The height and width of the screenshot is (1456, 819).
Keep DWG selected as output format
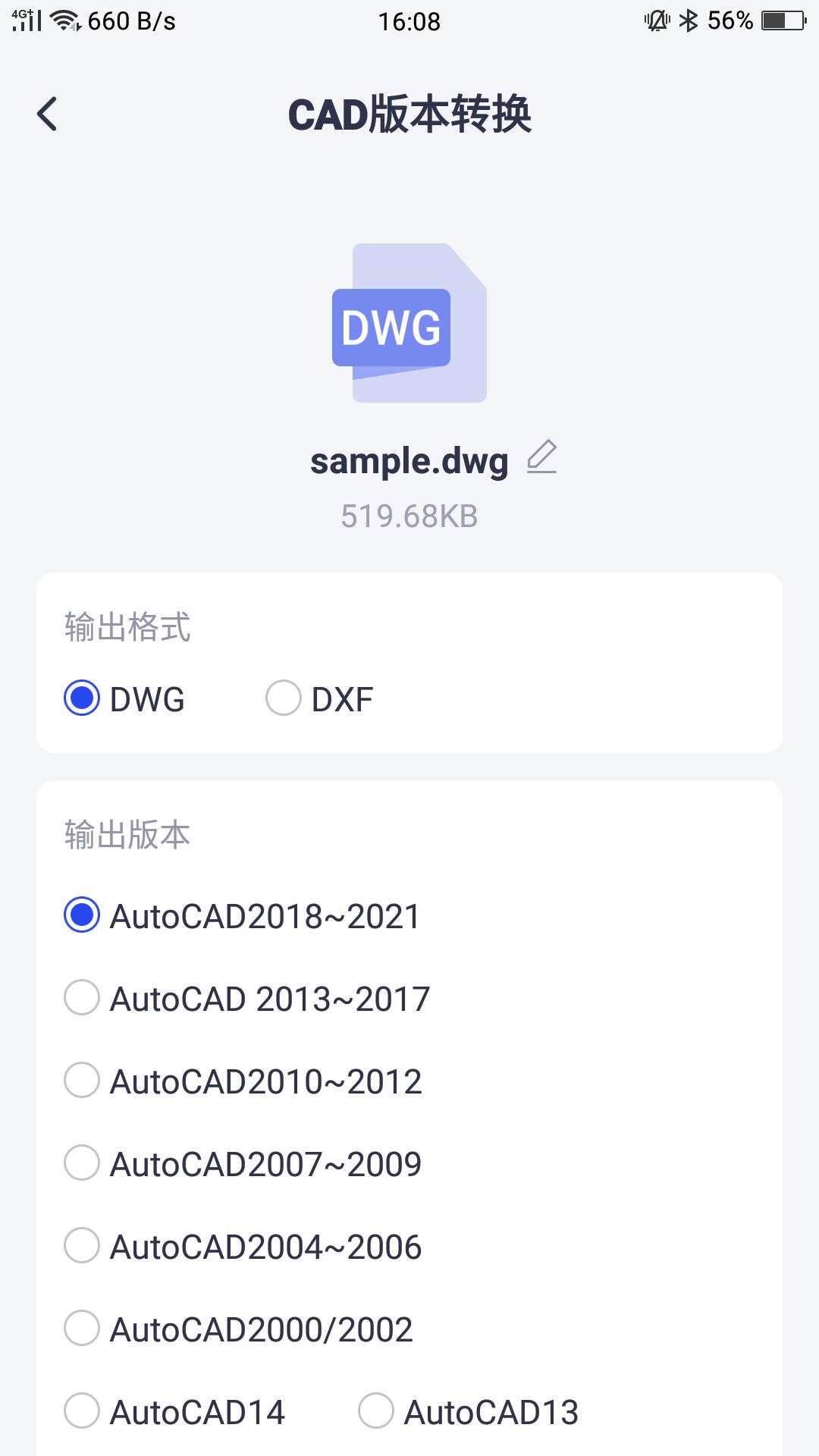[83, 698]
